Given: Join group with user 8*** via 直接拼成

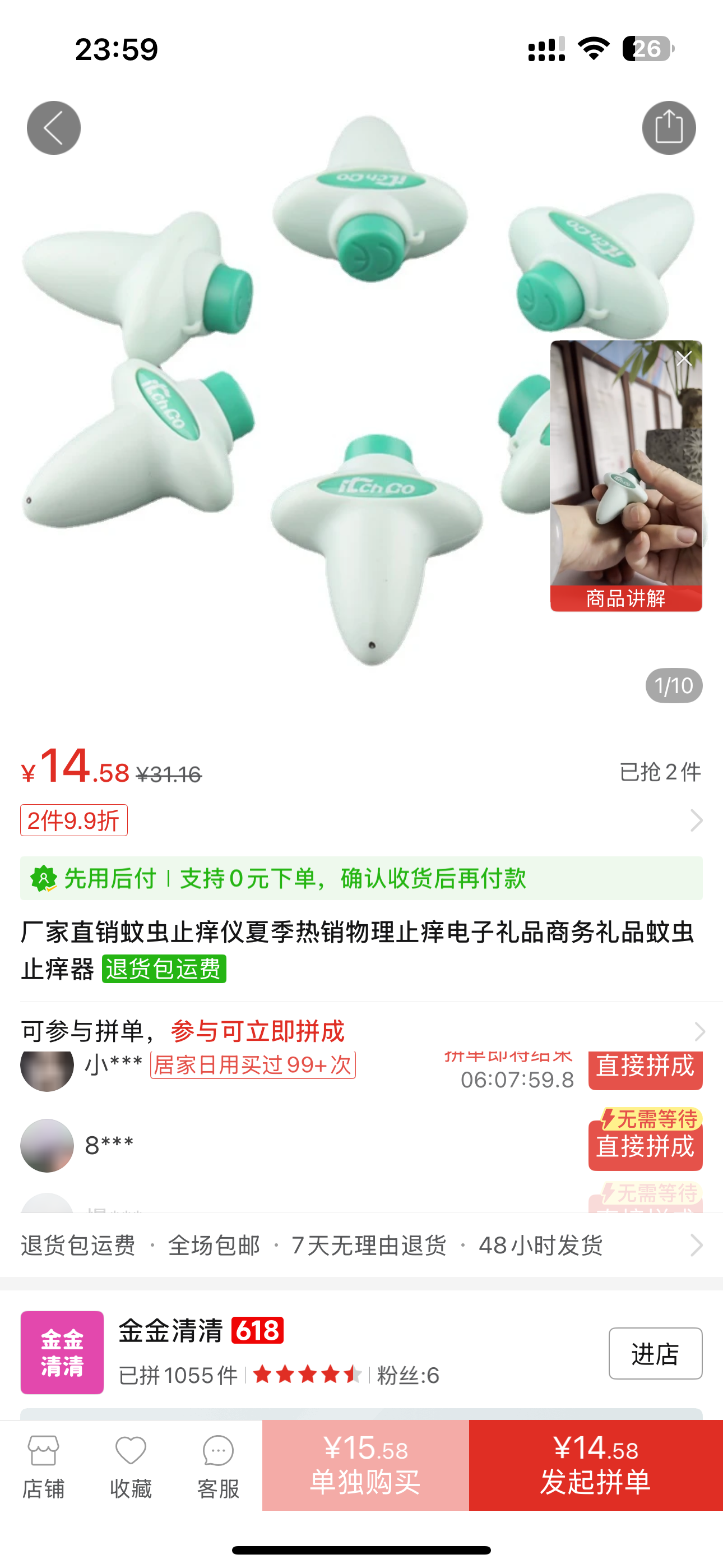Looking at the screenshot, I should click(x=645, y=1146).
